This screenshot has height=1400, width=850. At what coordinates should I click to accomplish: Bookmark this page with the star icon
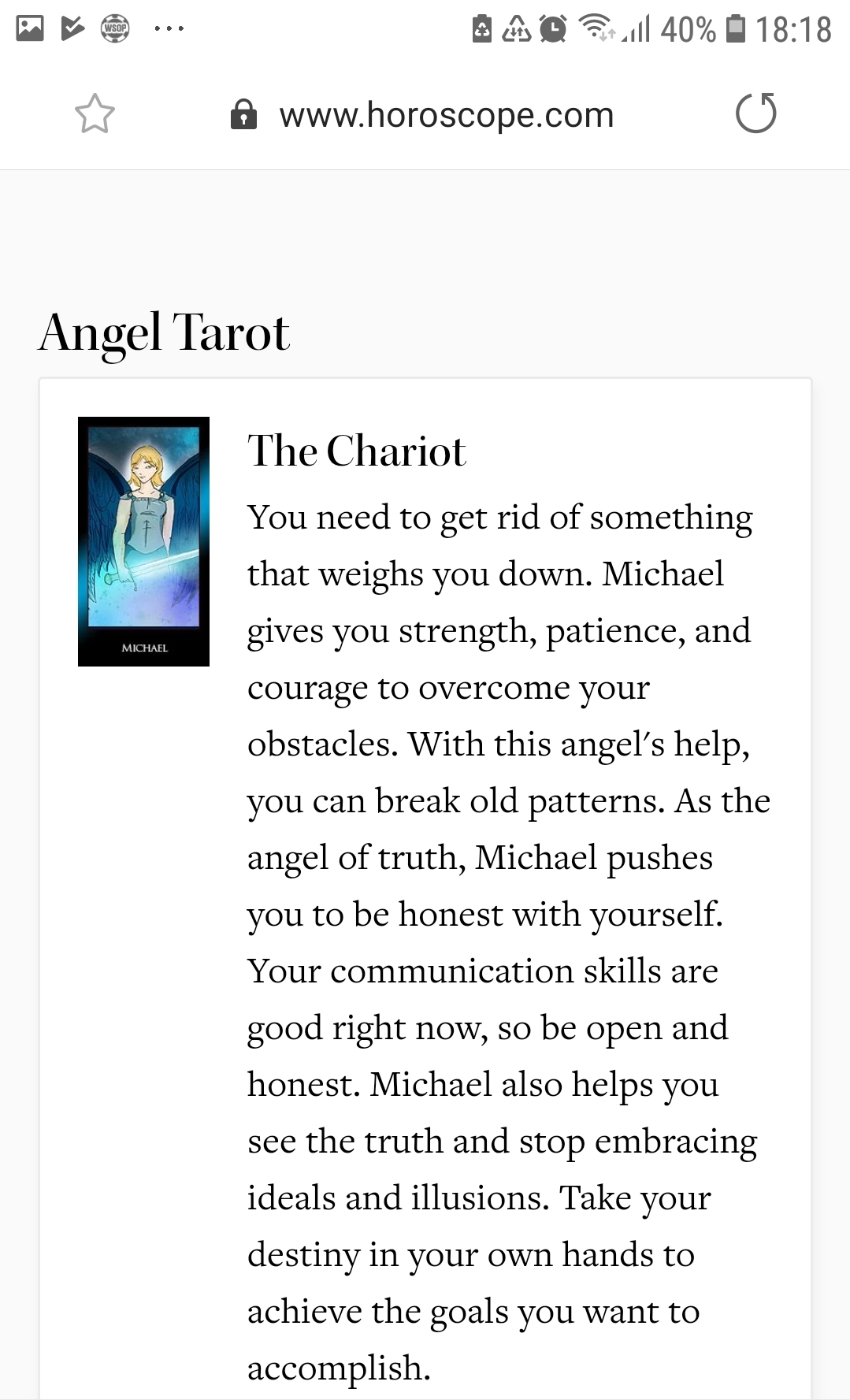tap(95, 114)
